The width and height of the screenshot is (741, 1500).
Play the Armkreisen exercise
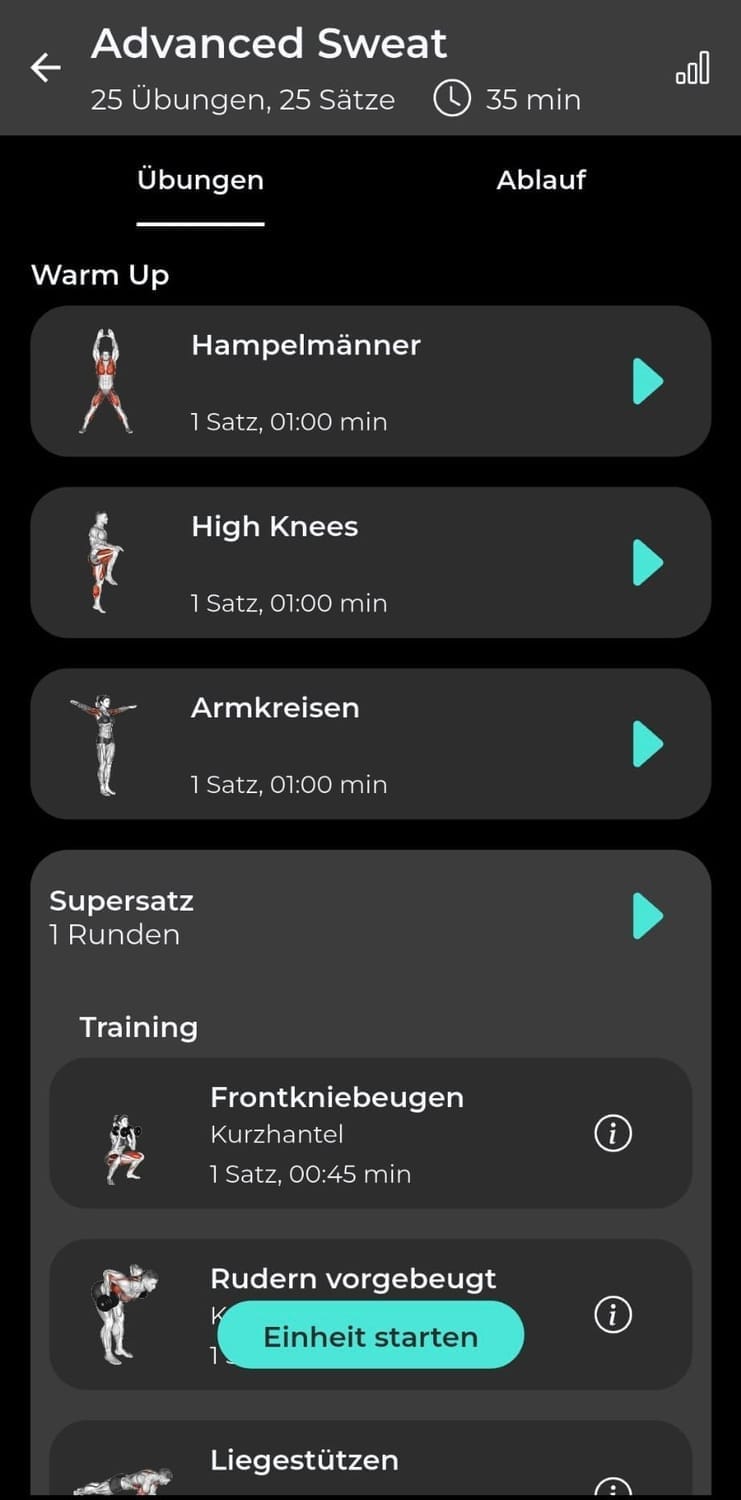coord(648,744)
